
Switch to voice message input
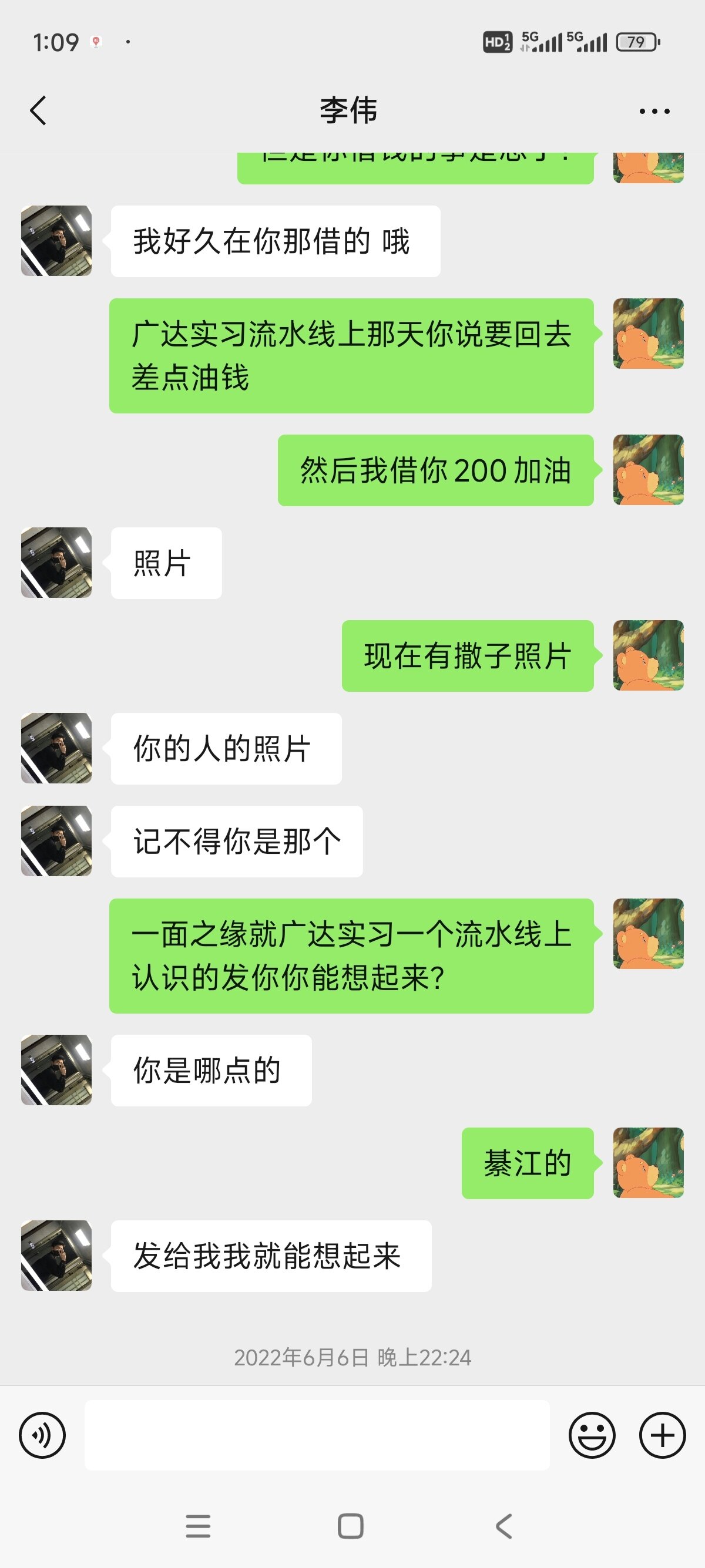click(x=42, y=1435)
